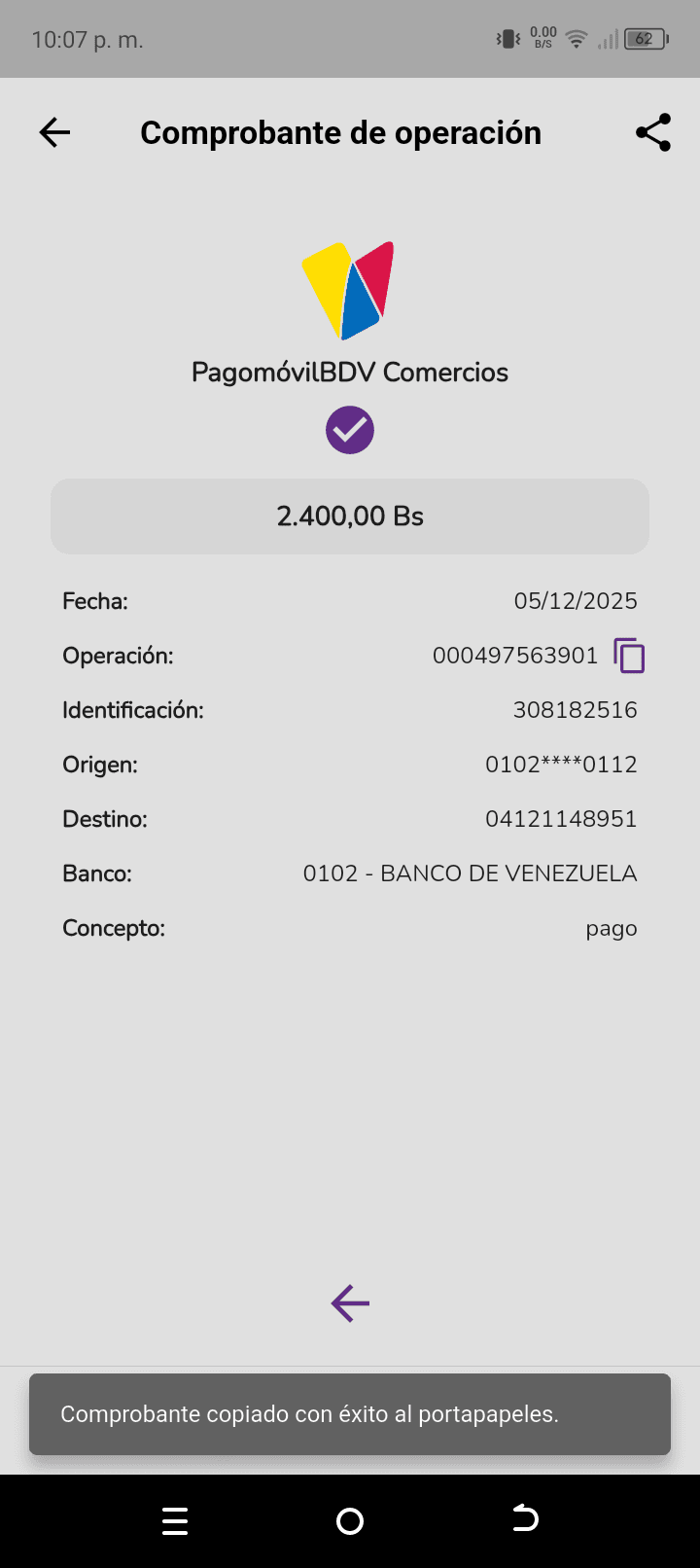Viewport: 700px width, 1568px height.
Task: Copy the operation number 000497563901
Action: (629, 656)
